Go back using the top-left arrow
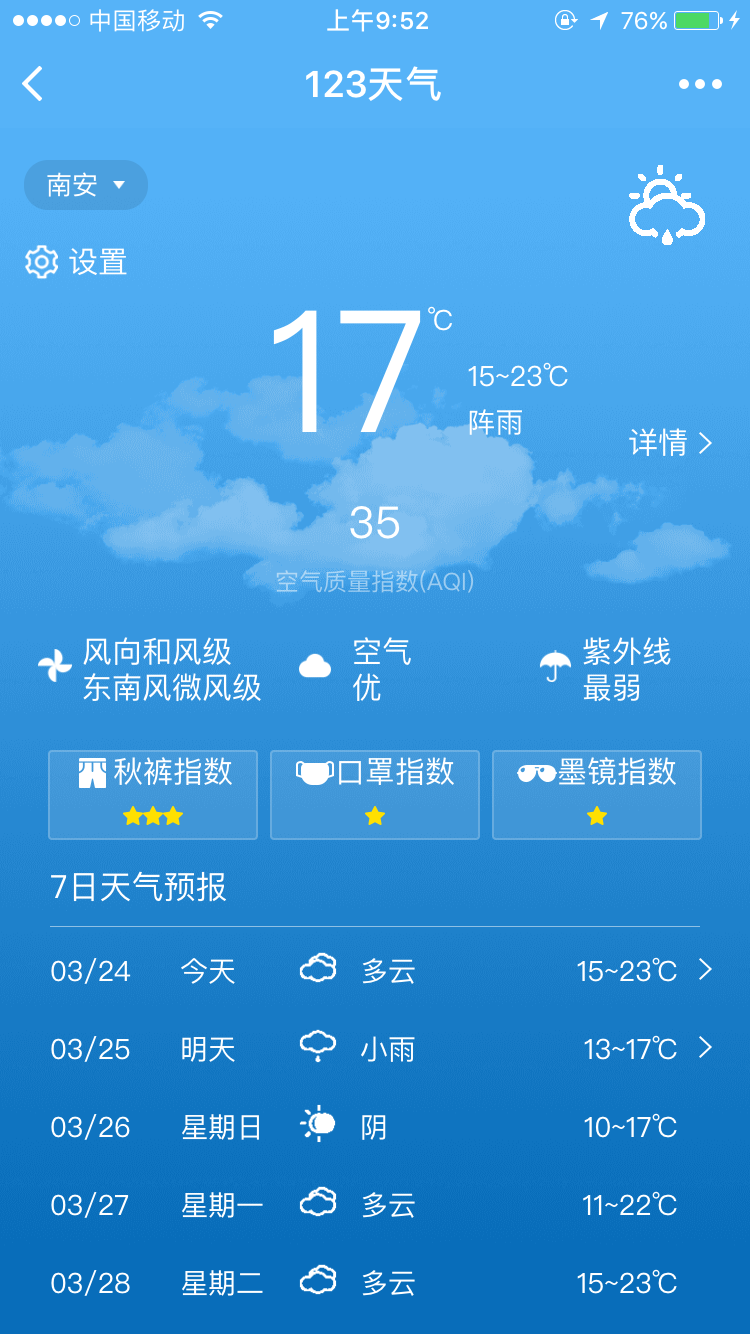Screen dimensions: 750x1334 [x=33, y=84]
